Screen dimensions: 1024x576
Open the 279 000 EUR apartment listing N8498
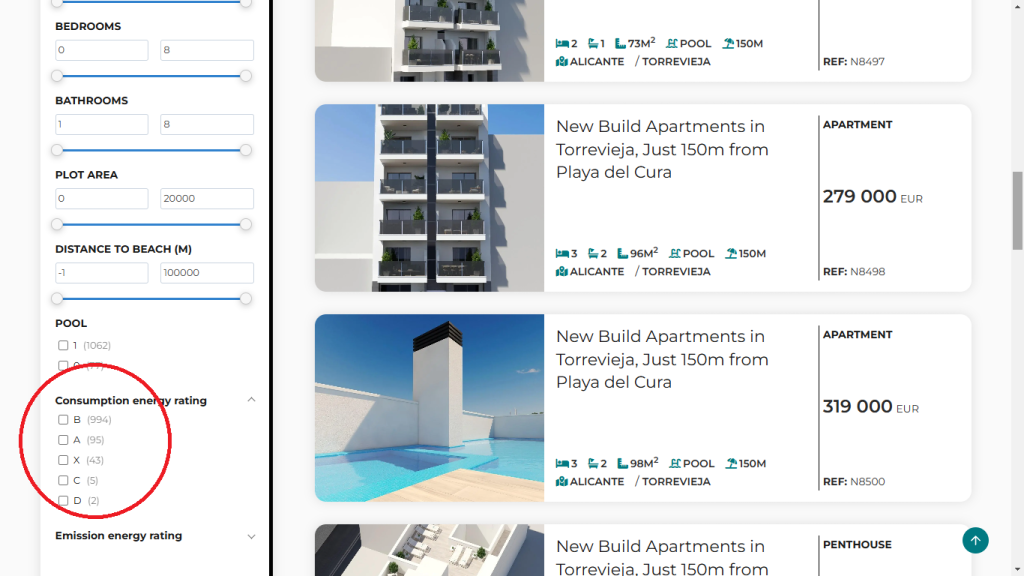tap(661, 149)
